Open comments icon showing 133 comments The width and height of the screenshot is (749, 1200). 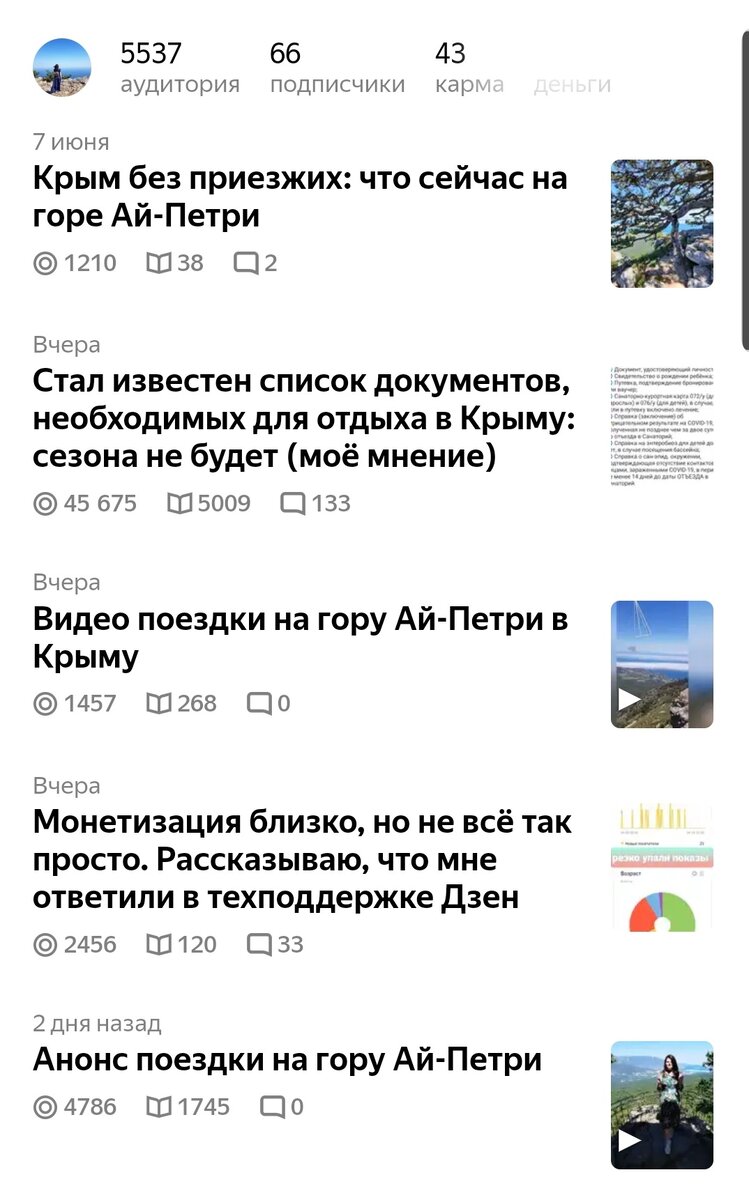click(x=295, y=504)
